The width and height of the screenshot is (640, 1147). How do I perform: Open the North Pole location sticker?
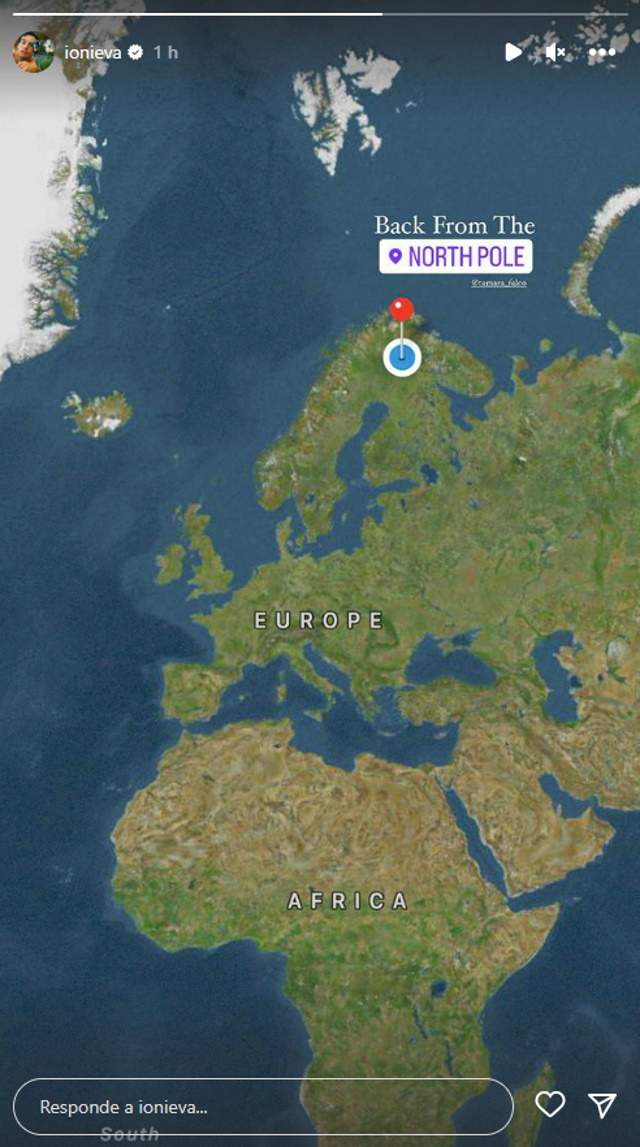(x=455, y=257)
